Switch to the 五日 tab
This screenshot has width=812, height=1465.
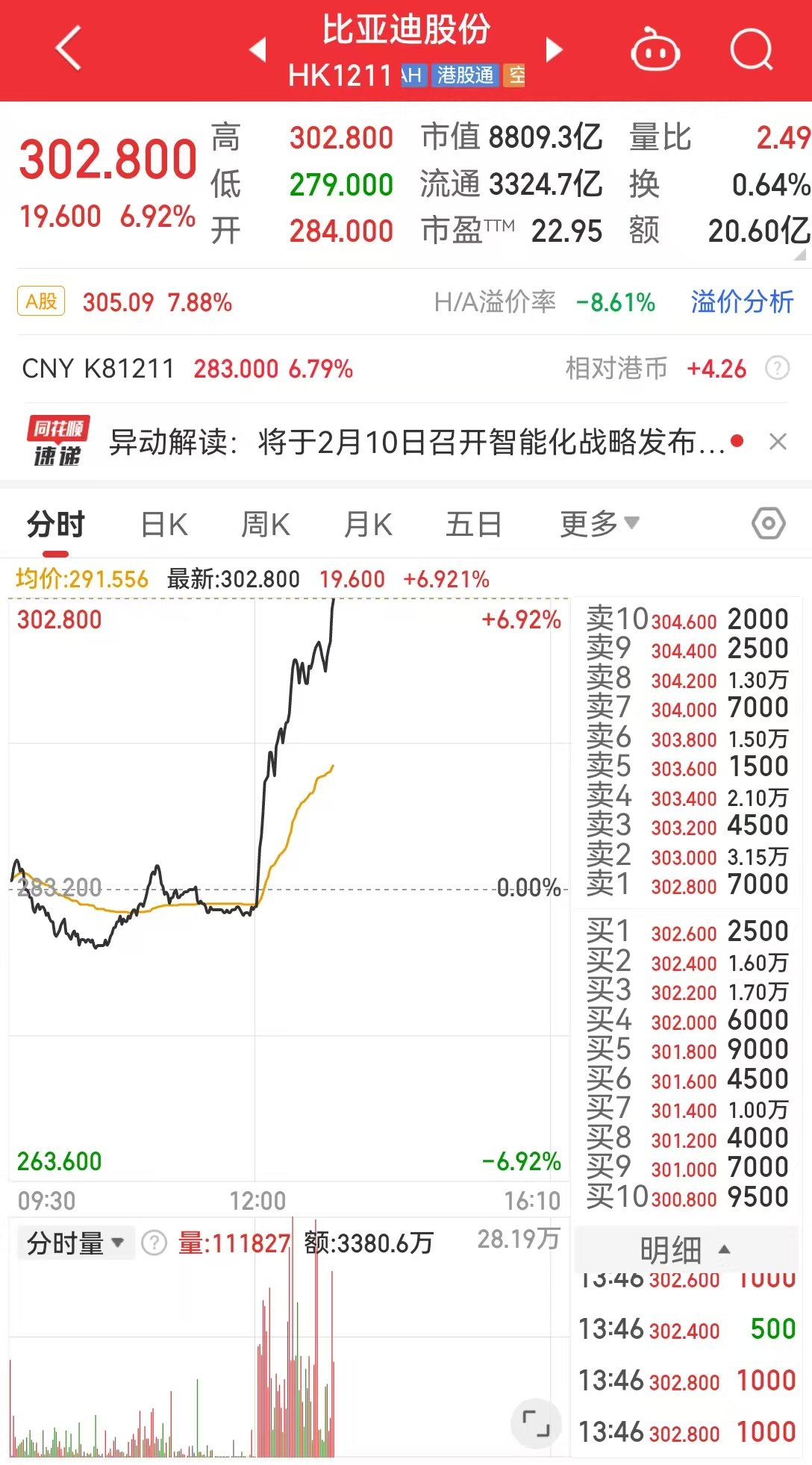pyautogui.click(x=472, y=525)
